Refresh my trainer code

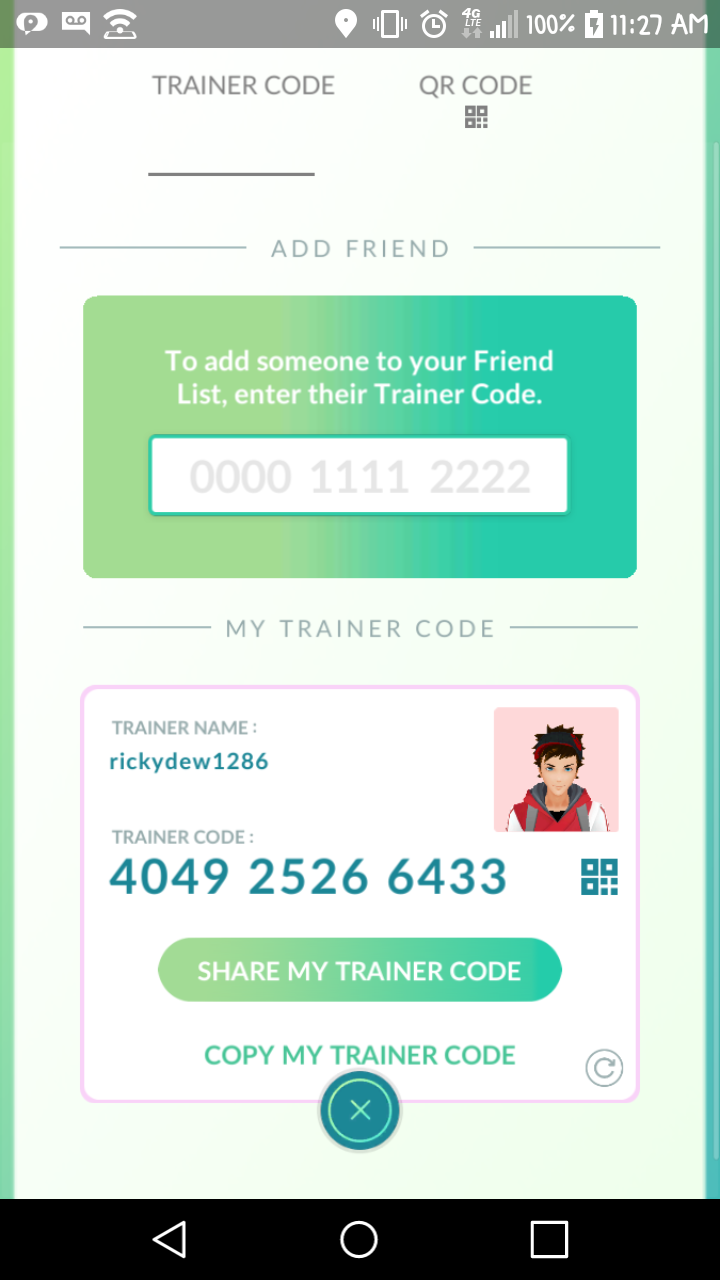(603, 1068)
